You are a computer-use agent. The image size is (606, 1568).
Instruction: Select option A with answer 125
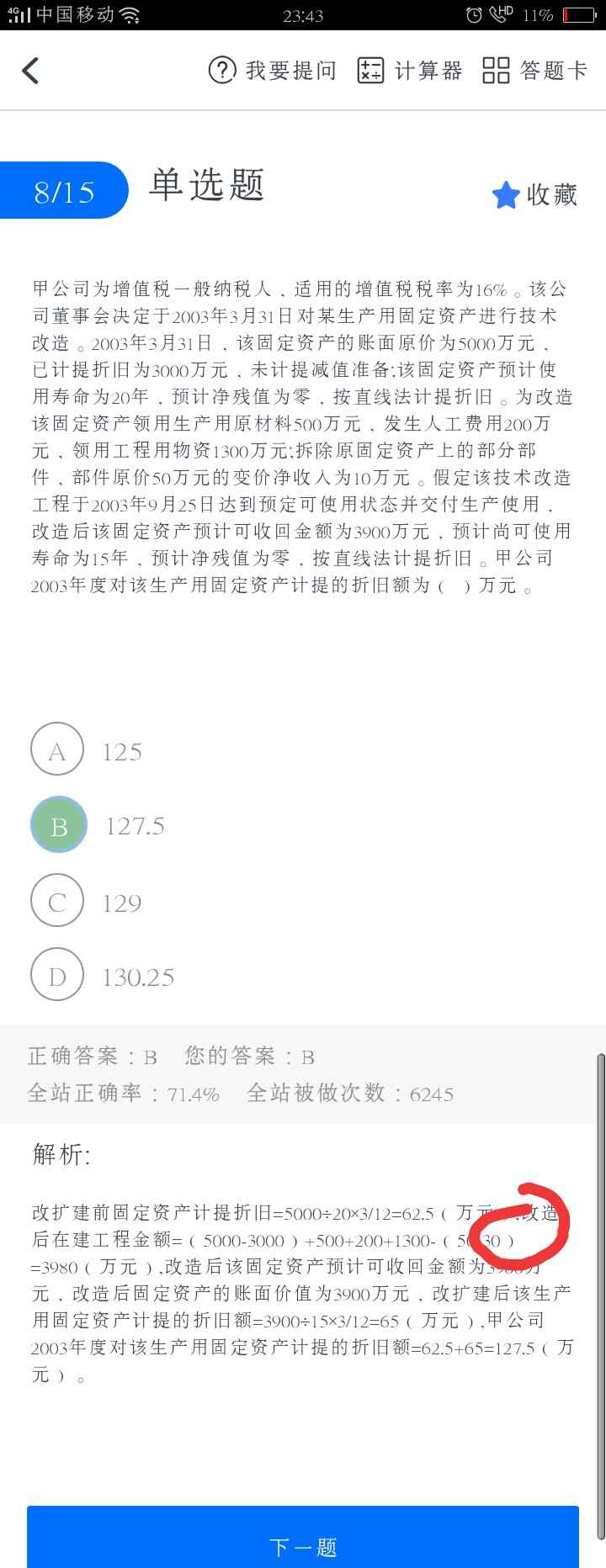[x=57, y=751]
